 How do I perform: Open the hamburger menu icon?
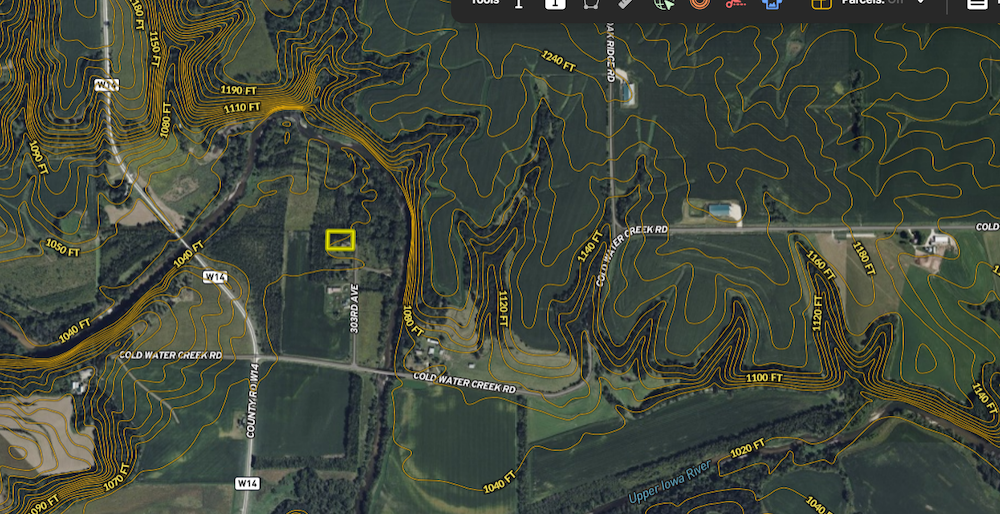[x=977, y=4]
